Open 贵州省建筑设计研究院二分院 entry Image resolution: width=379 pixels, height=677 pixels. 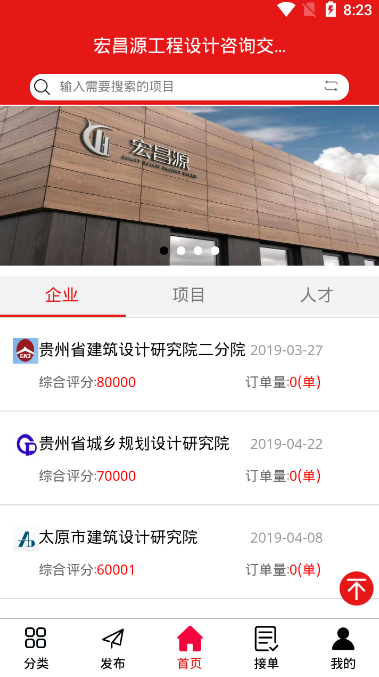(x=190, y=365)
